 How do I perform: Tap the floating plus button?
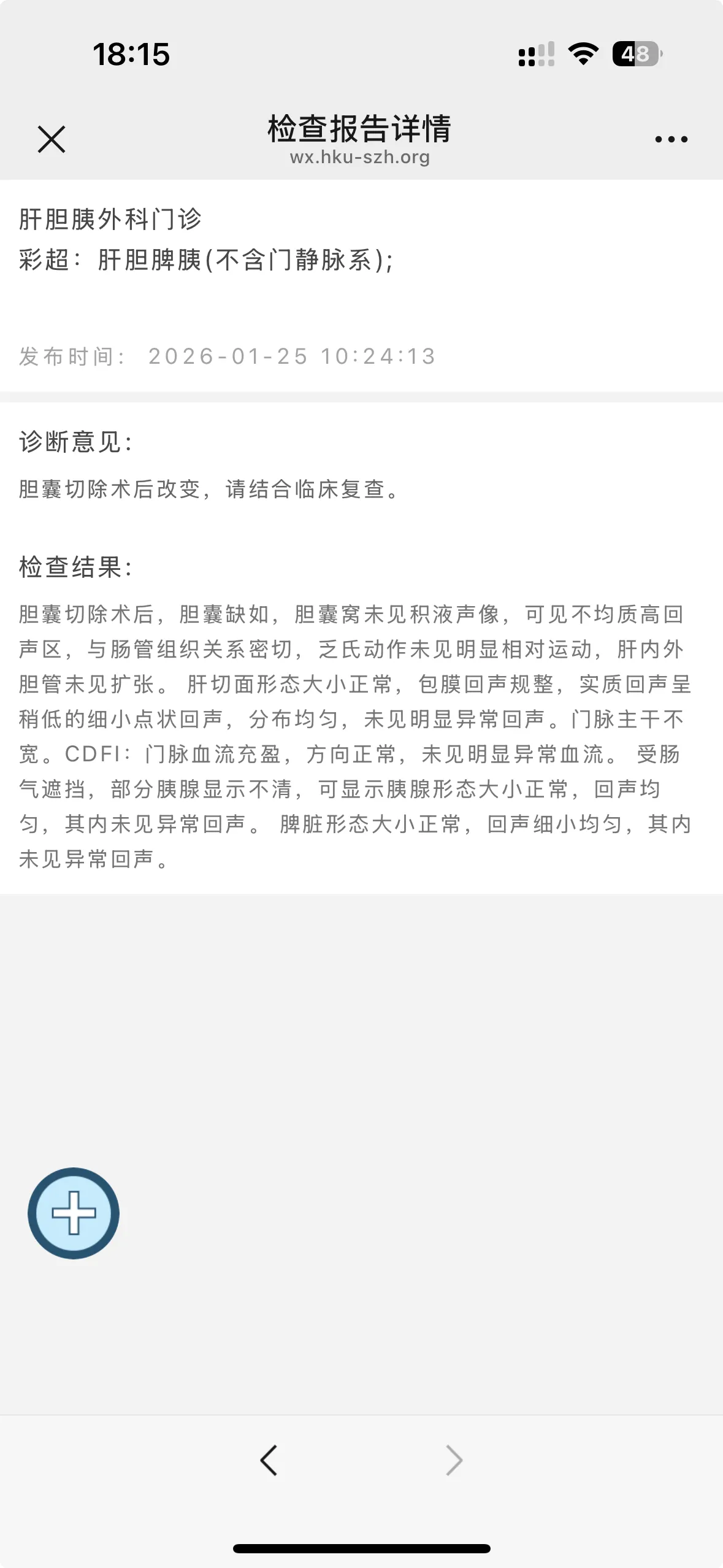click(x=74, y=1213)
